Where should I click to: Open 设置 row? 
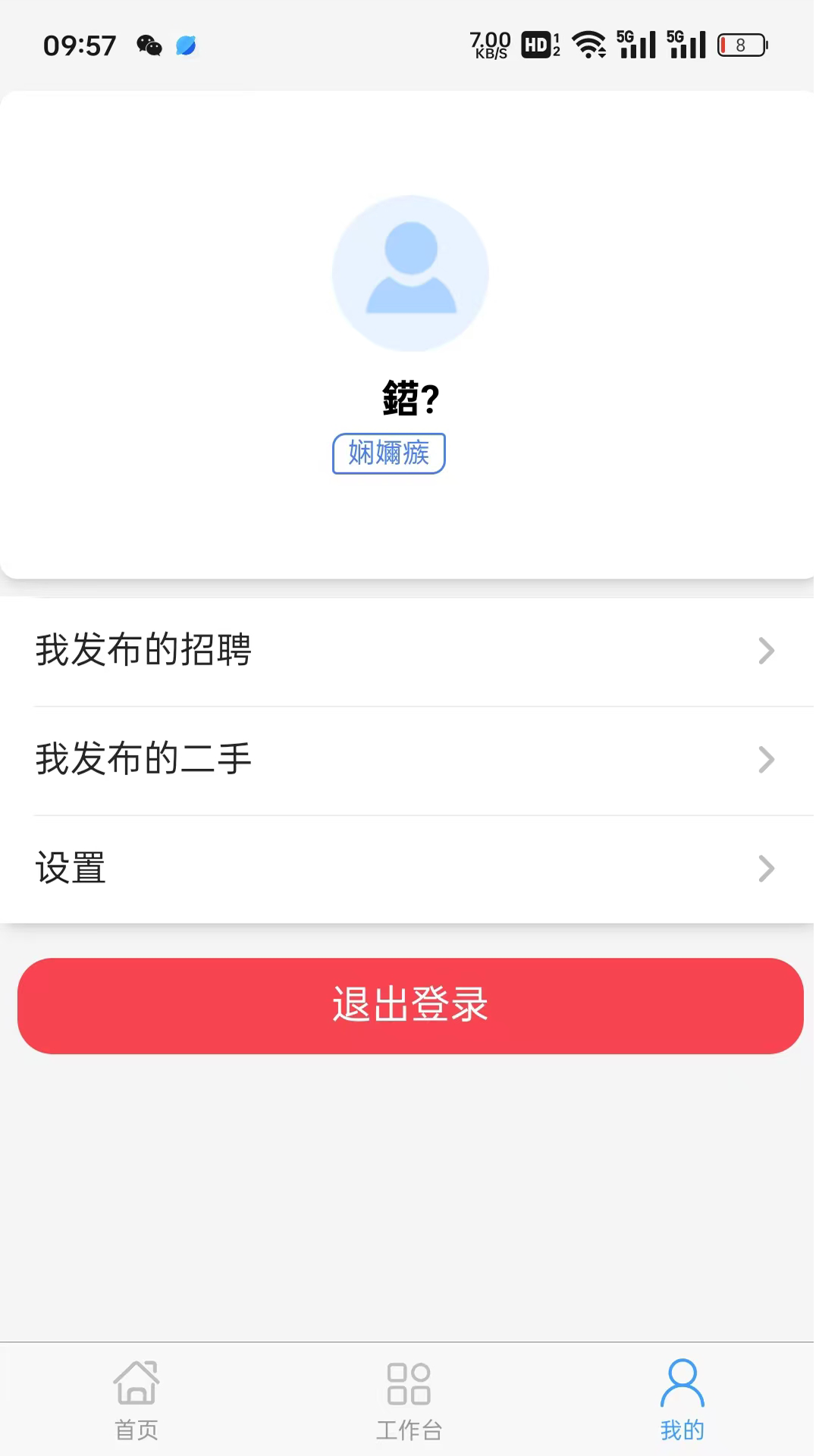(x=409, y=868)
